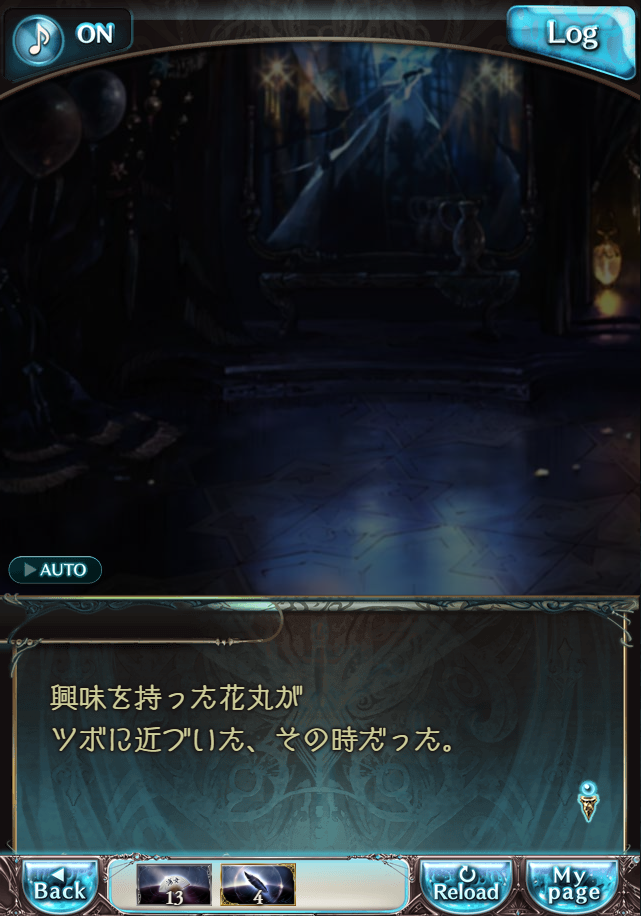Screen dimensions: 641x916
Task: Open the item thumbnail showing 4
Action: [x=258, y=885]
